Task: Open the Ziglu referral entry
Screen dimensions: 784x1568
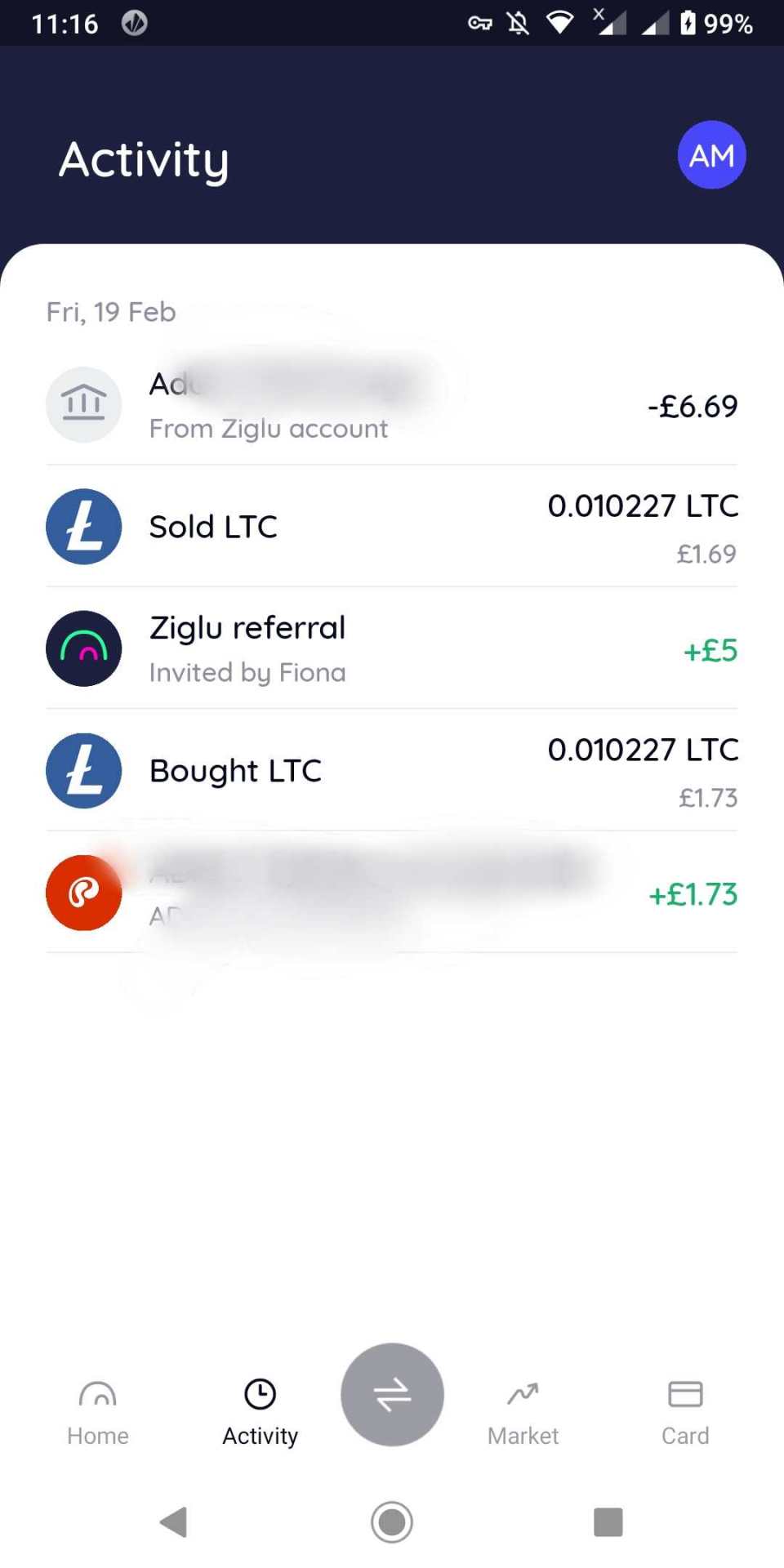Action: (x=392, y=649)
